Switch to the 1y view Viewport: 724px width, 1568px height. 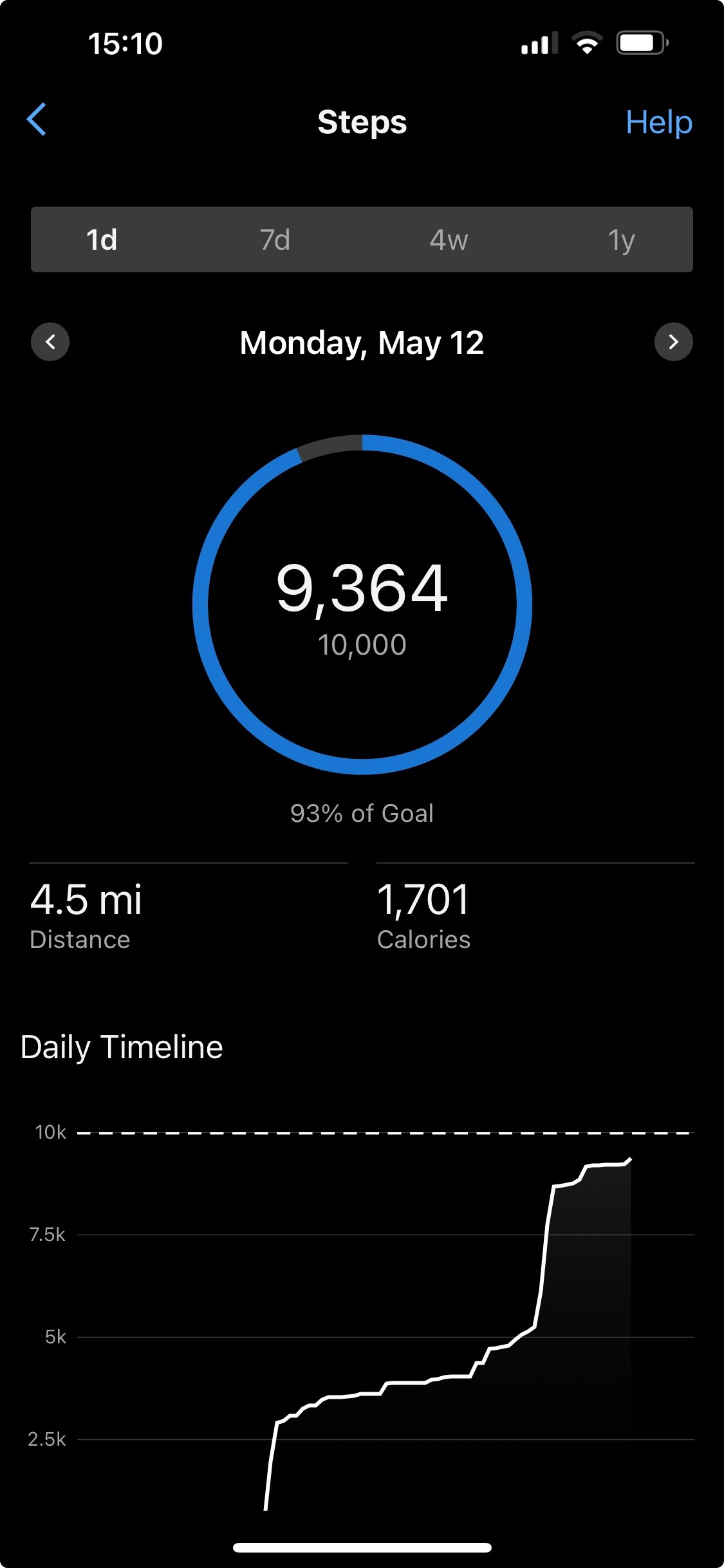(x=622, y=239)
